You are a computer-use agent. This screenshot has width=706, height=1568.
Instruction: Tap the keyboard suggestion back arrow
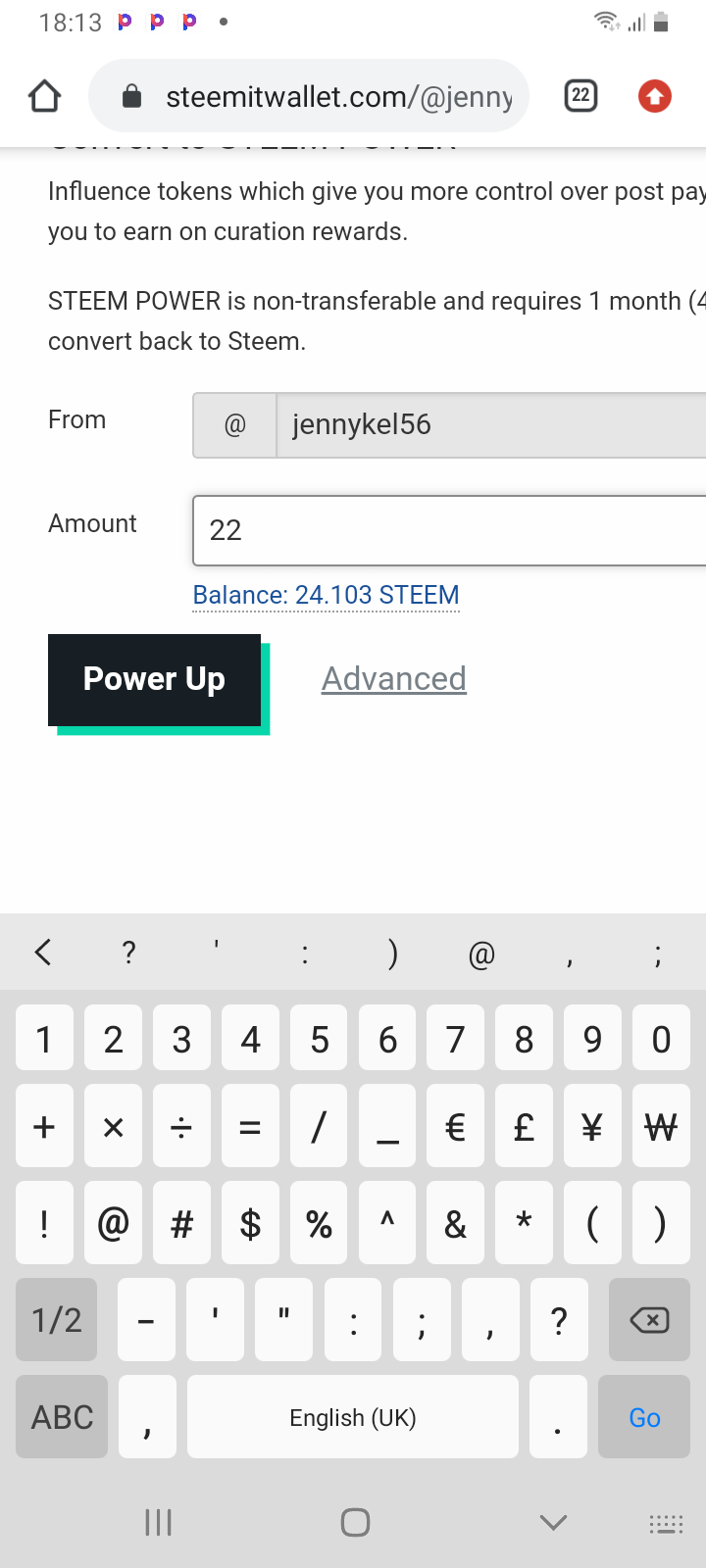[43, 952]
